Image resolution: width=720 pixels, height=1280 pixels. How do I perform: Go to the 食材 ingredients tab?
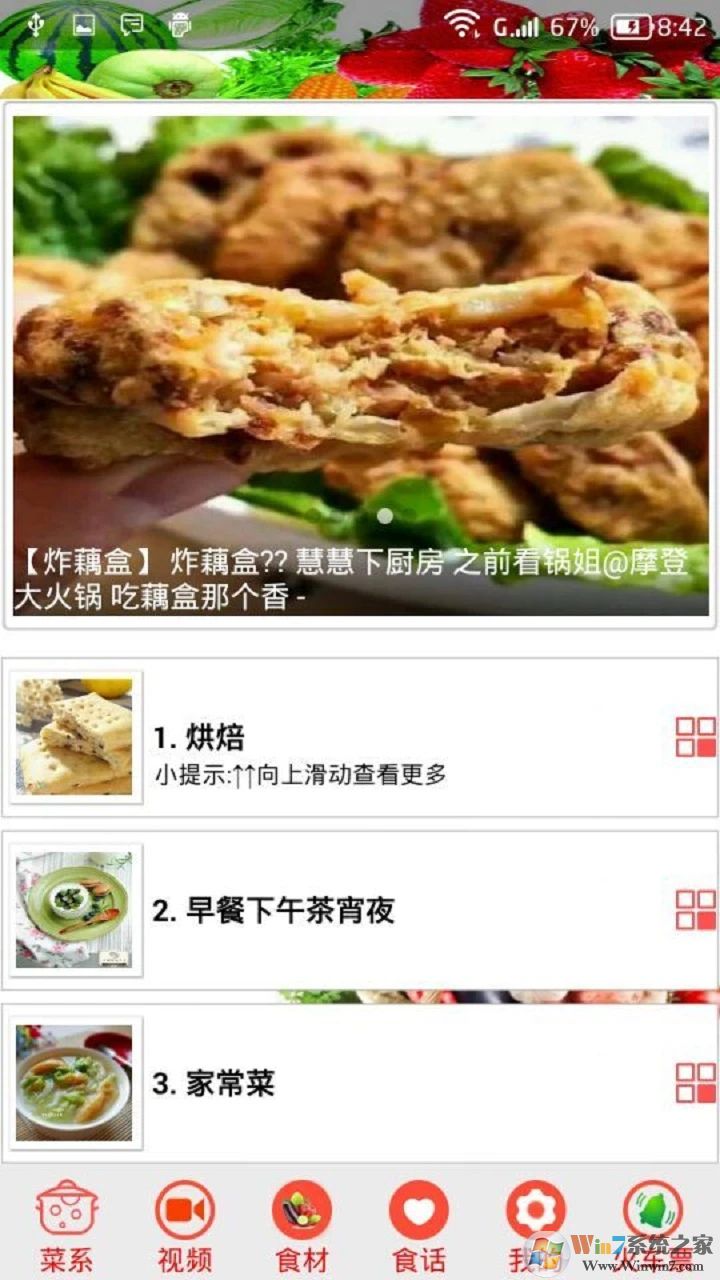[x=302, y=1225]
